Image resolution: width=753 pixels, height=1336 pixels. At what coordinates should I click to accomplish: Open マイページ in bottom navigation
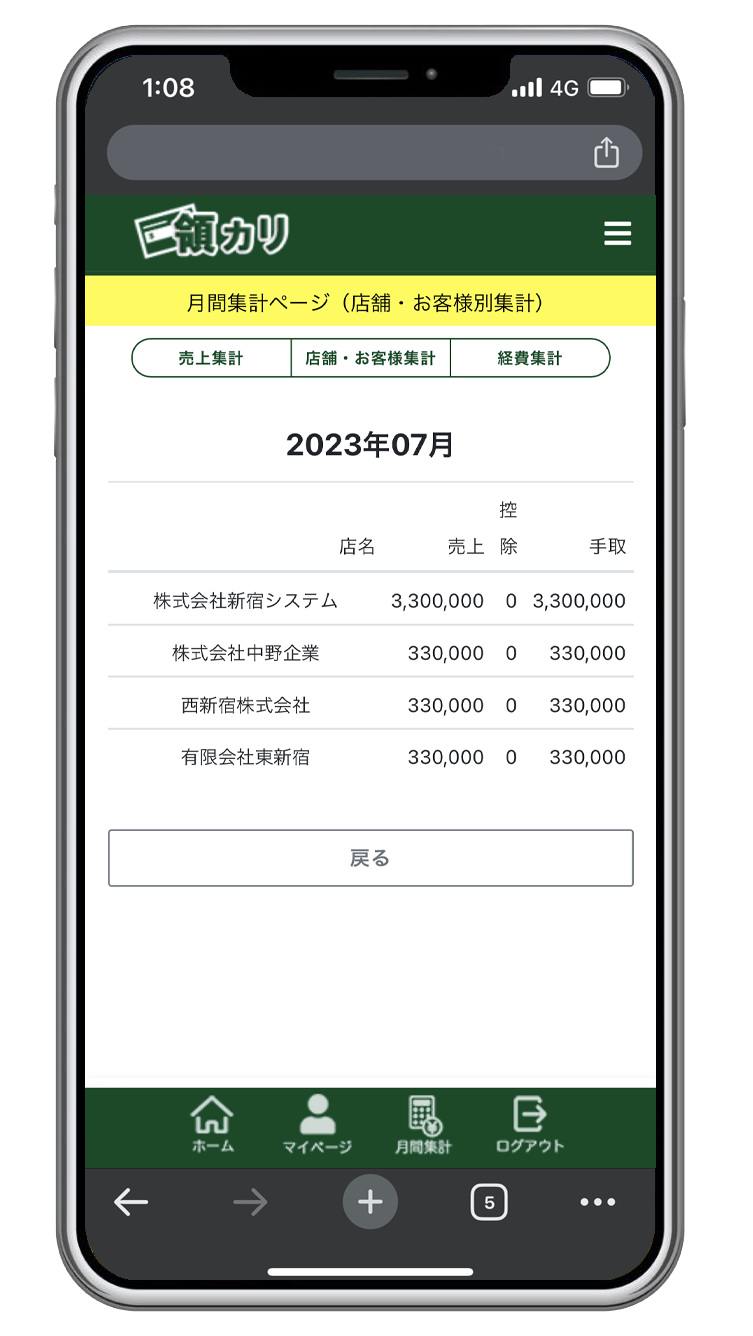pos(317,1126)
